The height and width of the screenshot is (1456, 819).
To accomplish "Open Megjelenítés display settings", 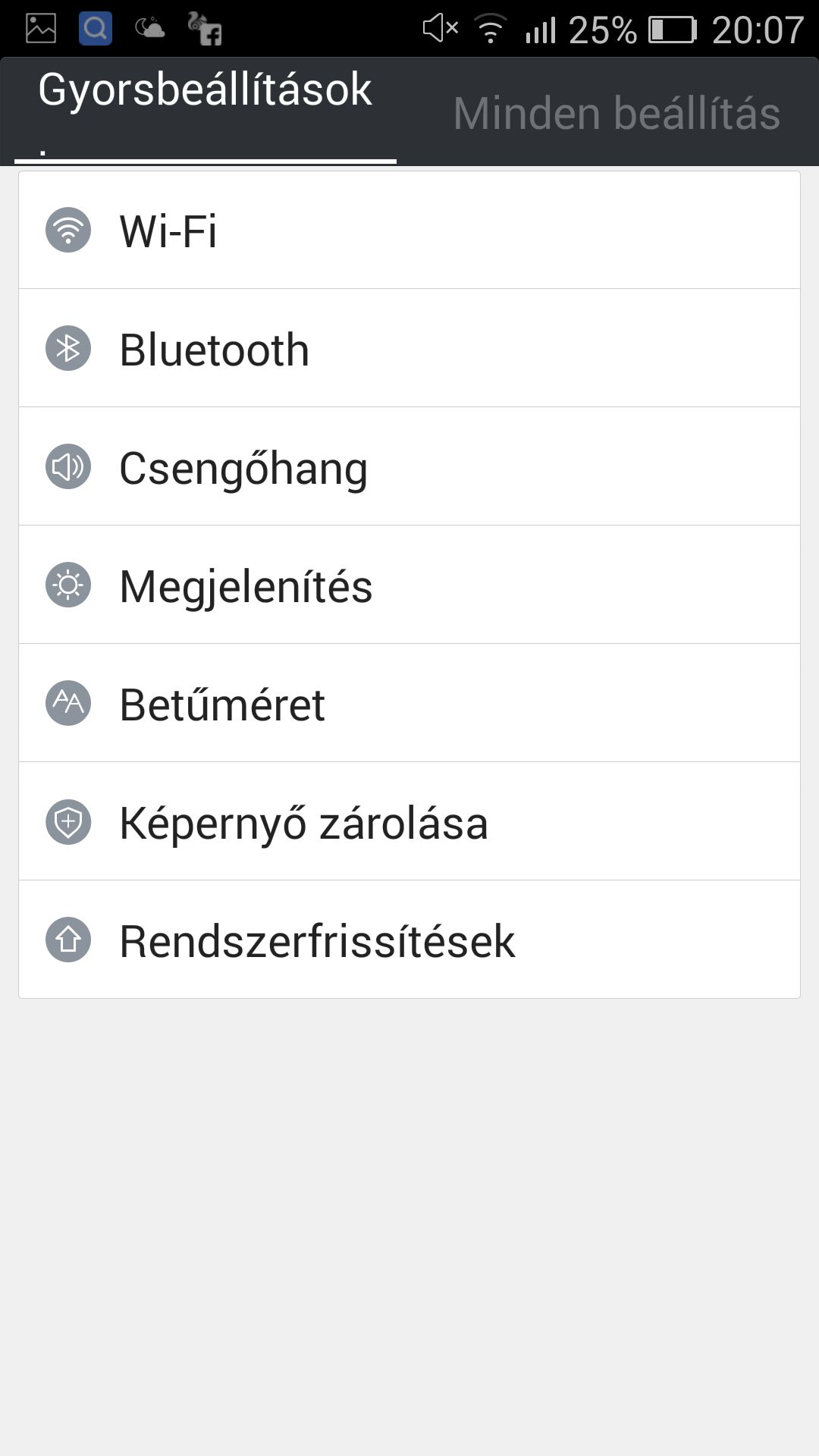I will [409, 585].
